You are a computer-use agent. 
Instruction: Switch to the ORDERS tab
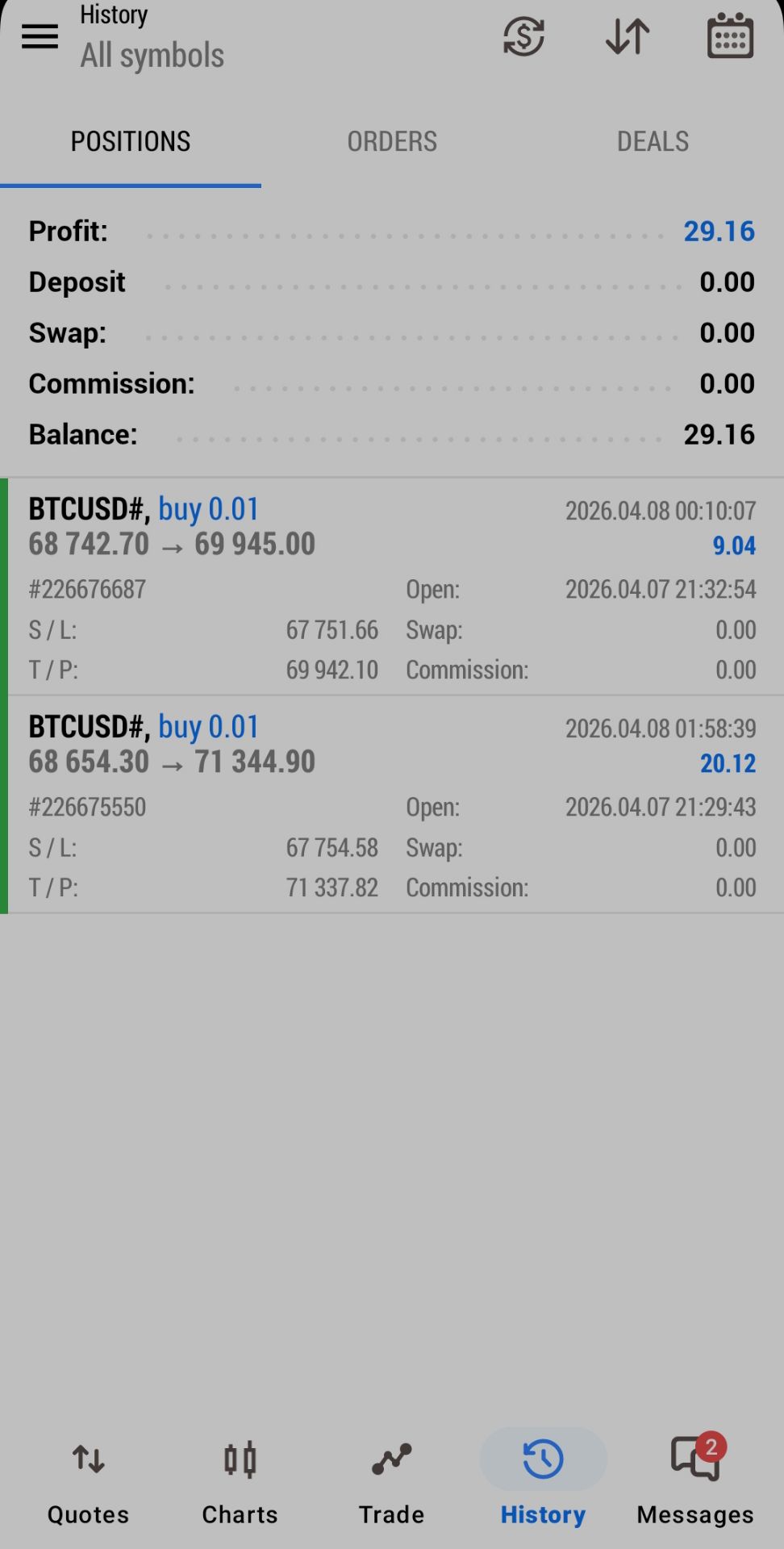point(392,142)
